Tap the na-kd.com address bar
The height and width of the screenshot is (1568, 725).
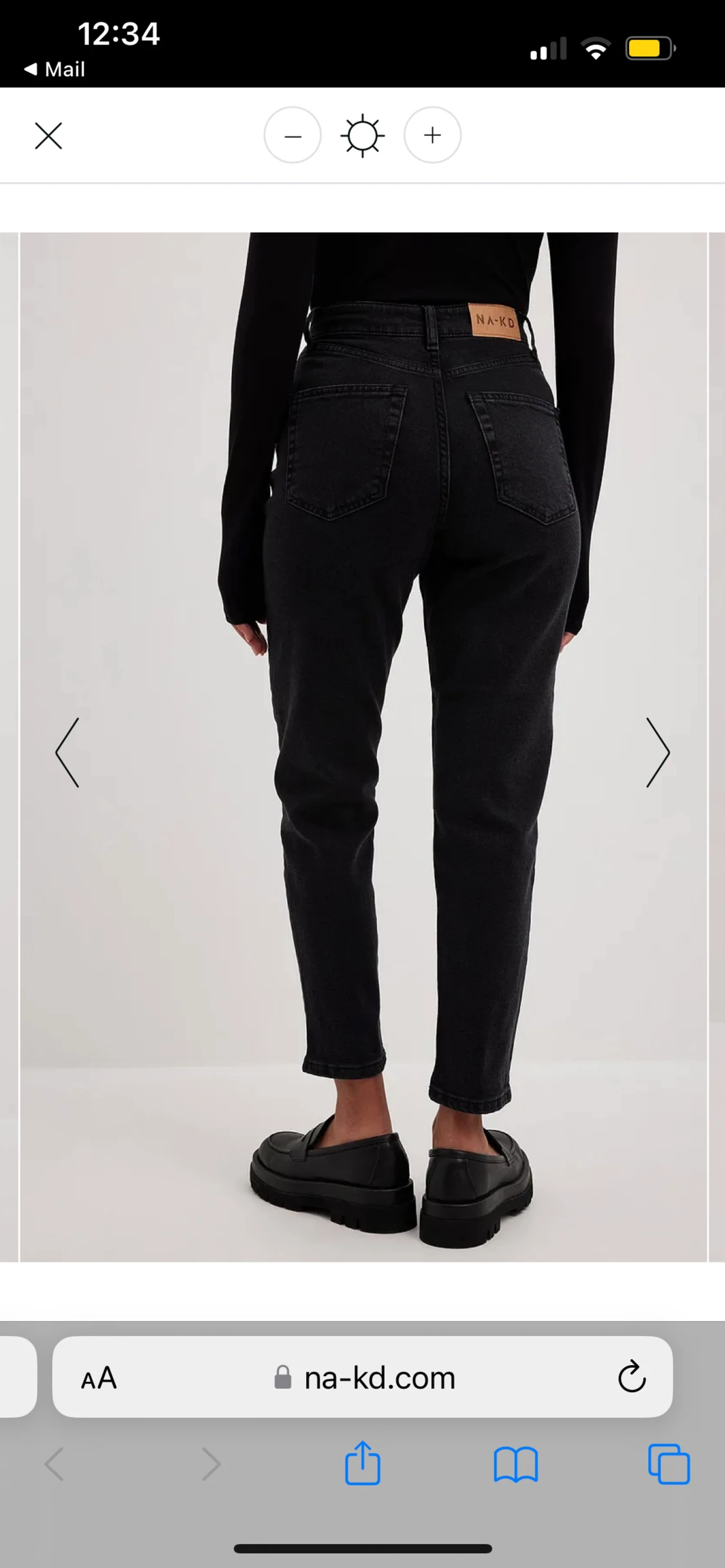(x=365, y=1378)
